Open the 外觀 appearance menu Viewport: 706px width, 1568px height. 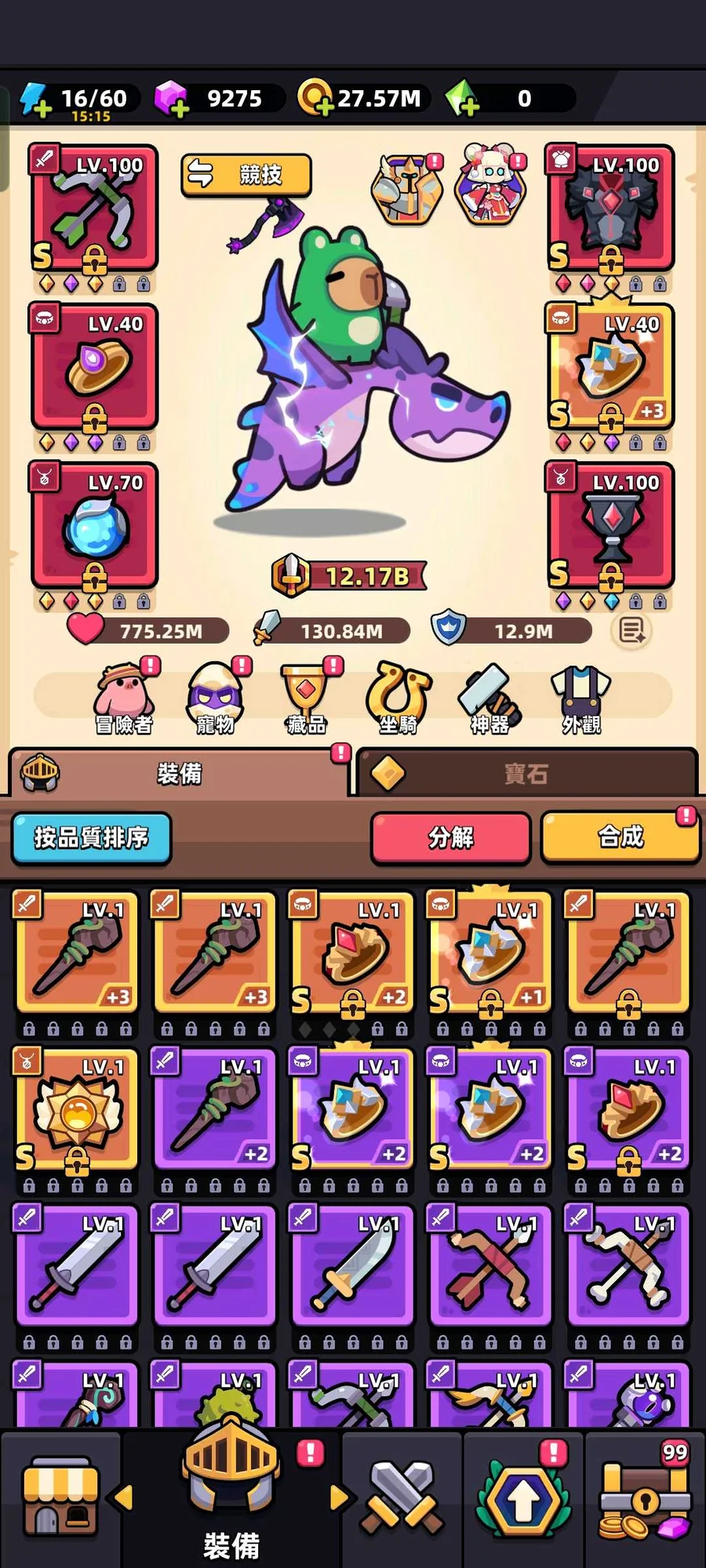(581, 698)
